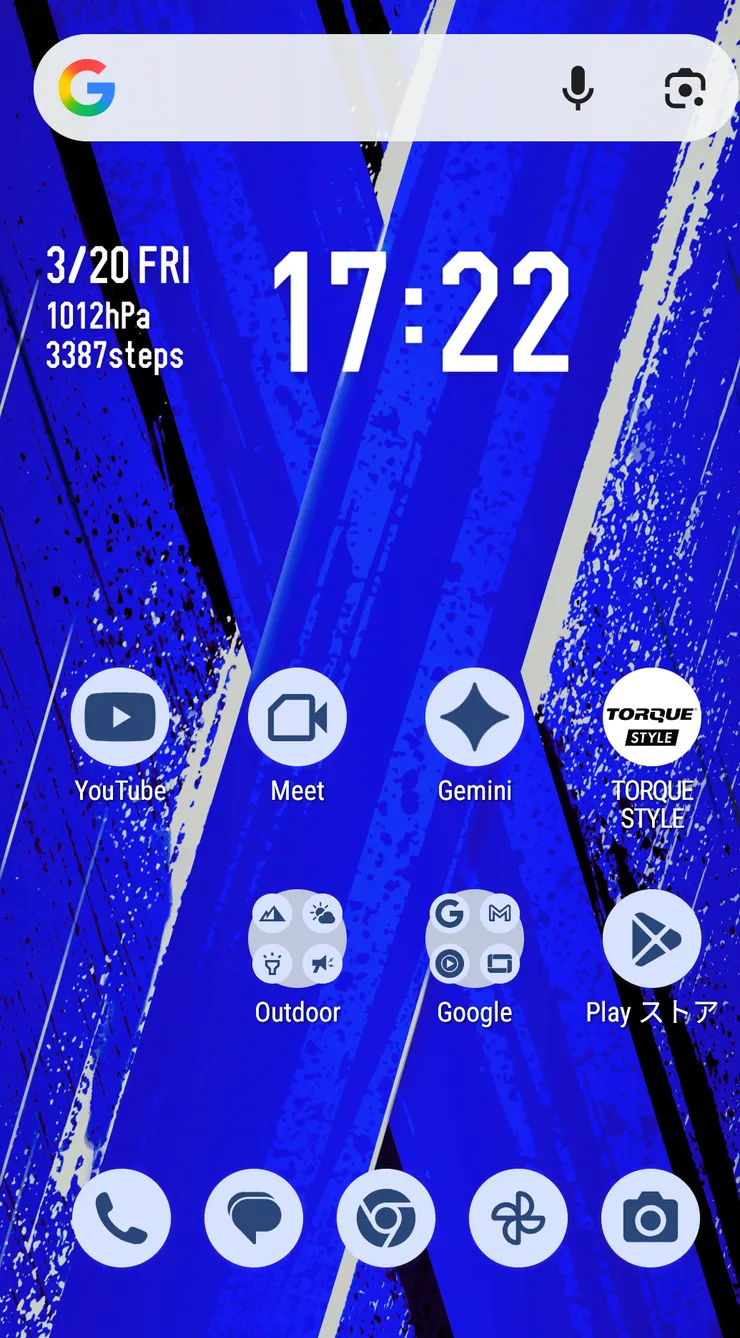Open the Phone dialer in the dock
This screenshot has height=1338, width=740.
tap(121, 1219)
